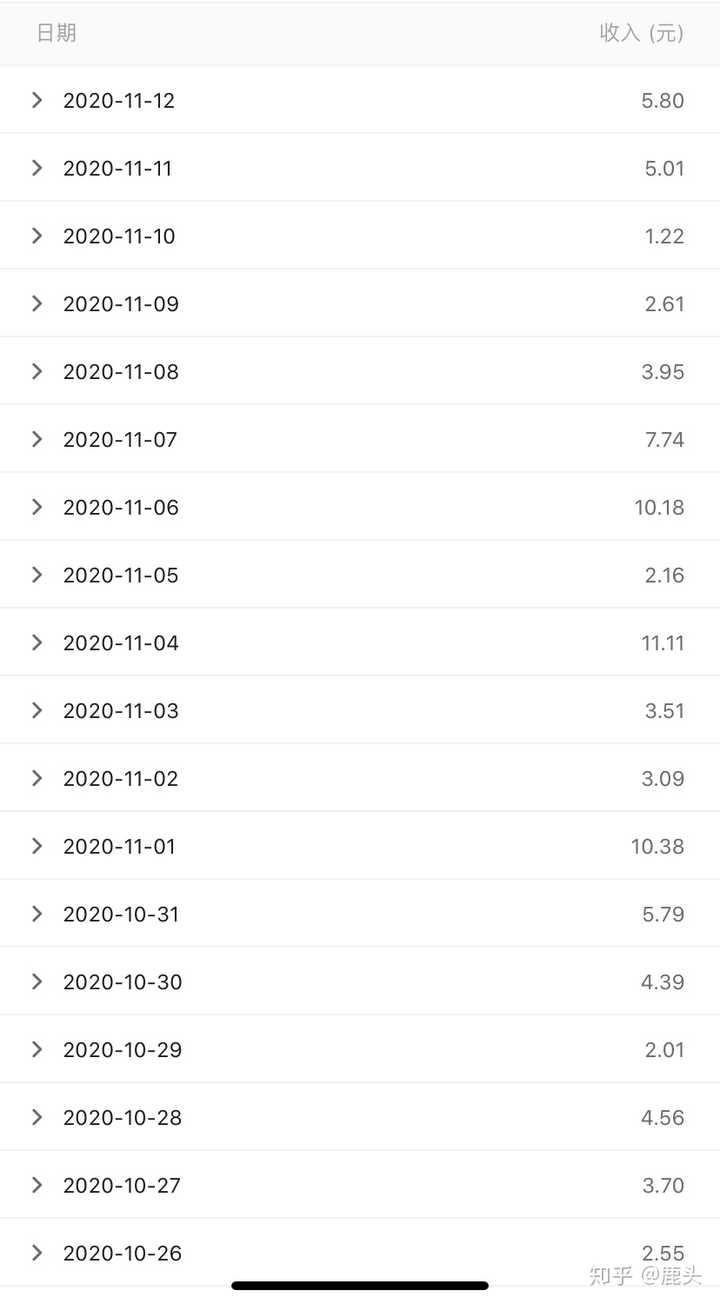Open the 2020-10-27 breakdown
The height and width of the screenshot is (1304, 720).
click(37, 1185)
